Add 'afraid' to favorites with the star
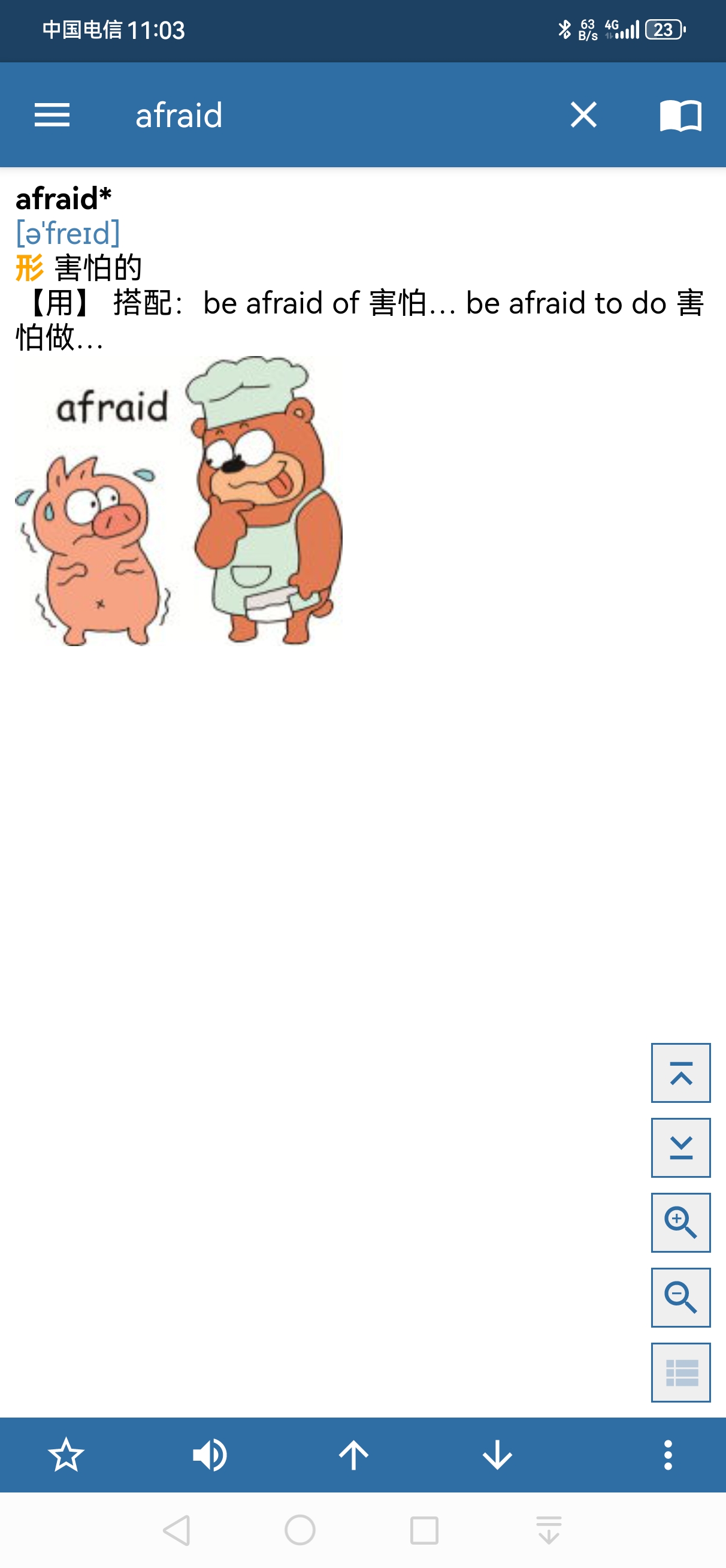 [66, 1455]
